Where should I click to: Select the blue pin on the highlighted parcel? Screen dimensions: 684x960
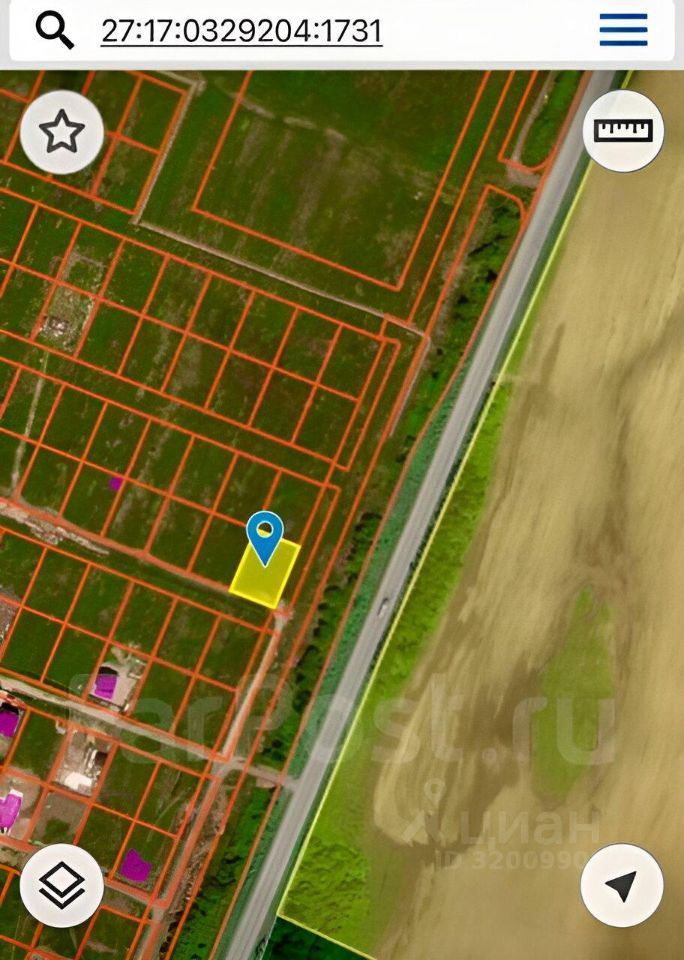pos(265,532)
